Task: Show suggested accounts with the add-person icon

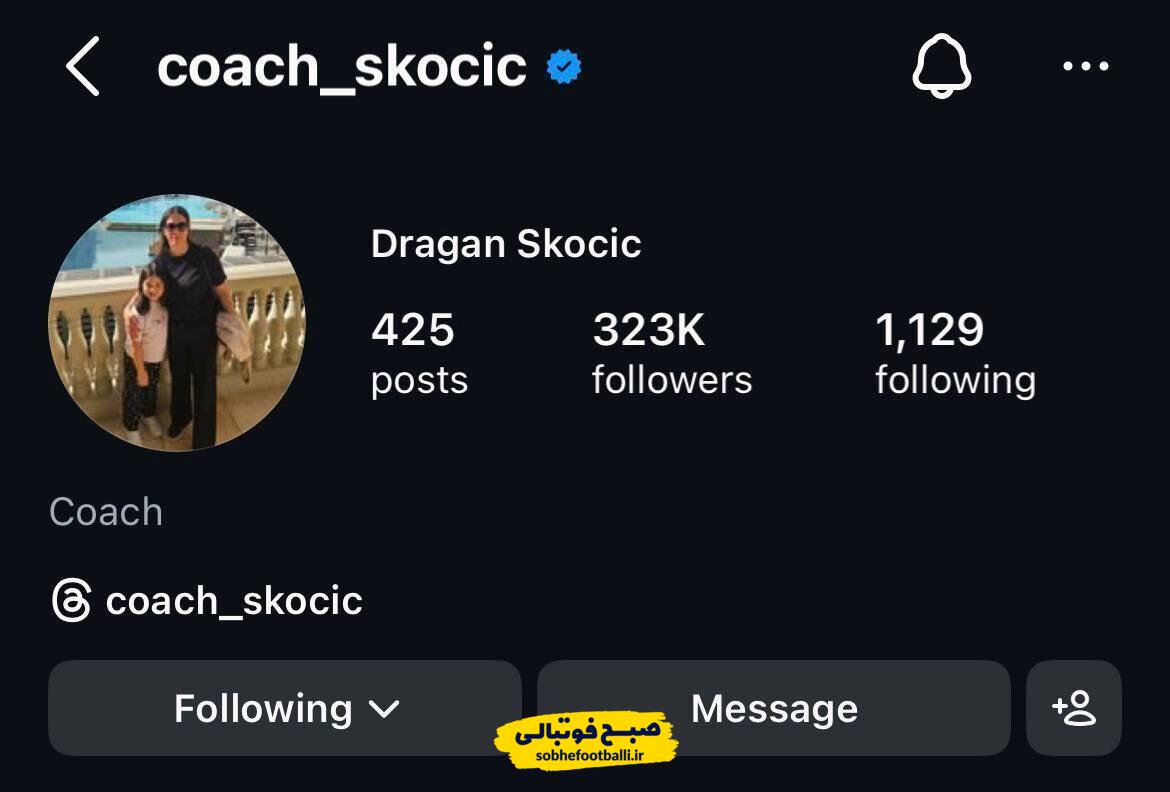Action: pos(1074,708)
